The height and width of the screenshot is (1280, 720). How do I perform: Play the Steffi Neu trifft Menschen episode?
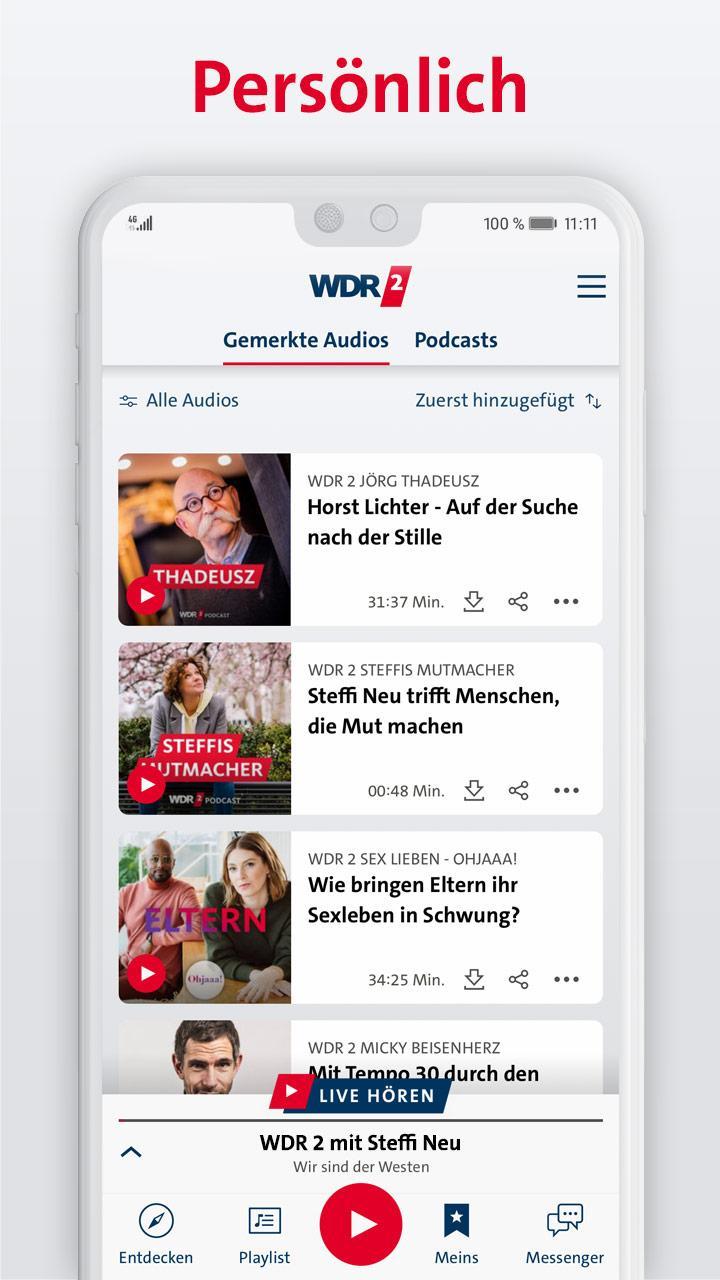(x=146, y=784)
